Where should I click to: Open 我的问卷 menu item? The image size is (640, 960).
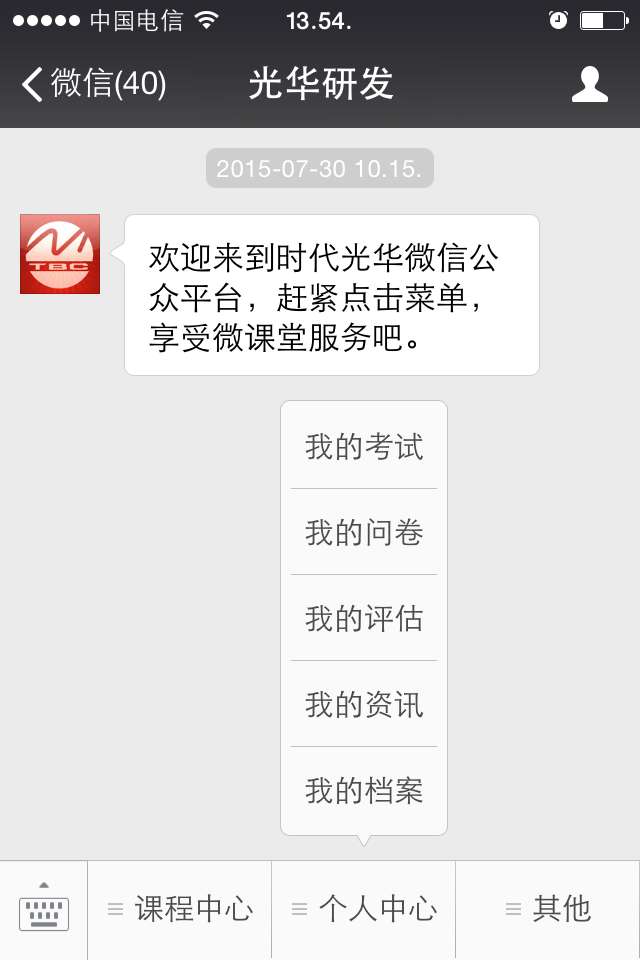(364, 533)
